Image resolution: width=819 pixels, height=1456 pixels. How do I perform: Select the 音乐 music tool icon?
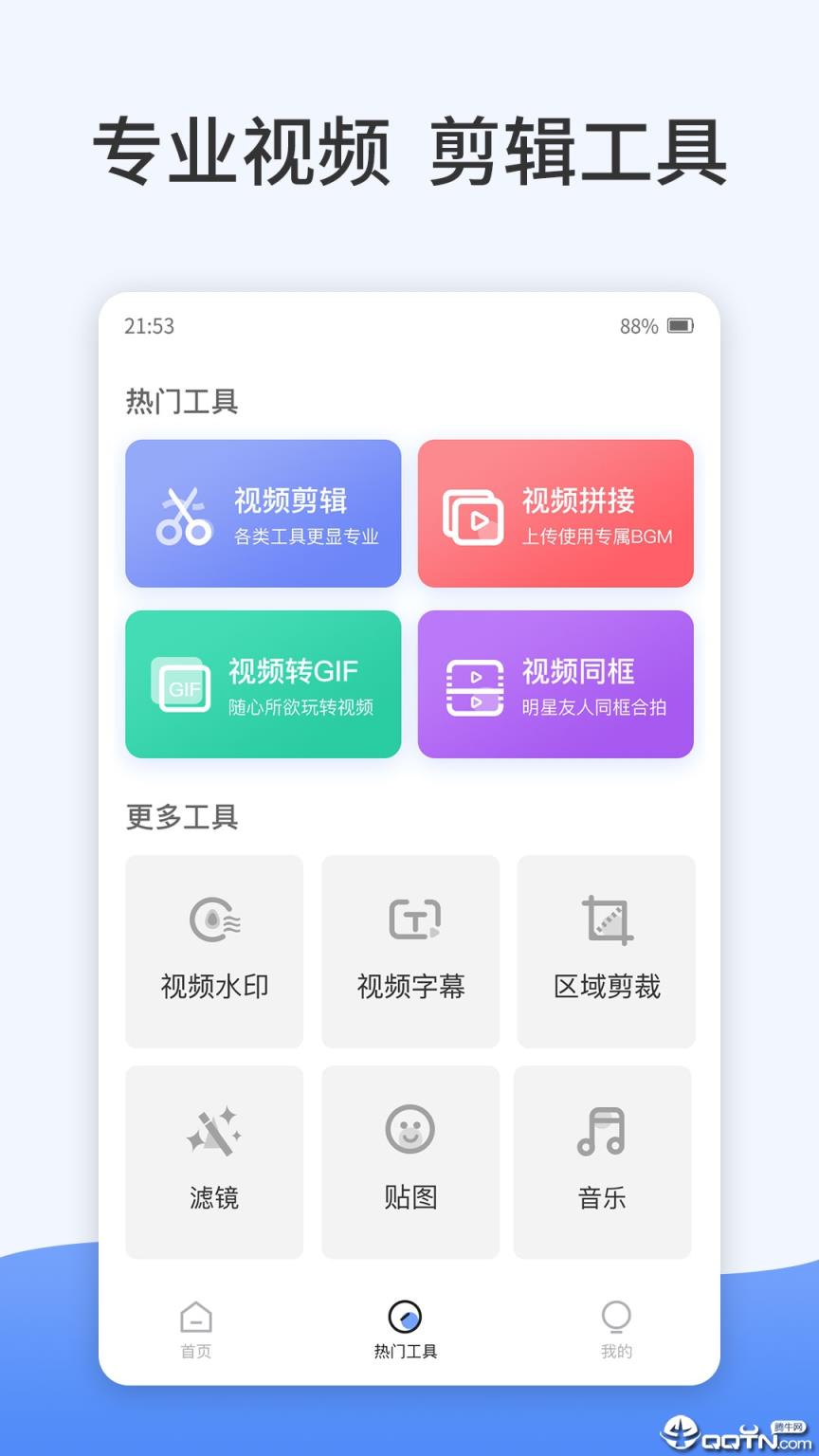(606, 1128)
